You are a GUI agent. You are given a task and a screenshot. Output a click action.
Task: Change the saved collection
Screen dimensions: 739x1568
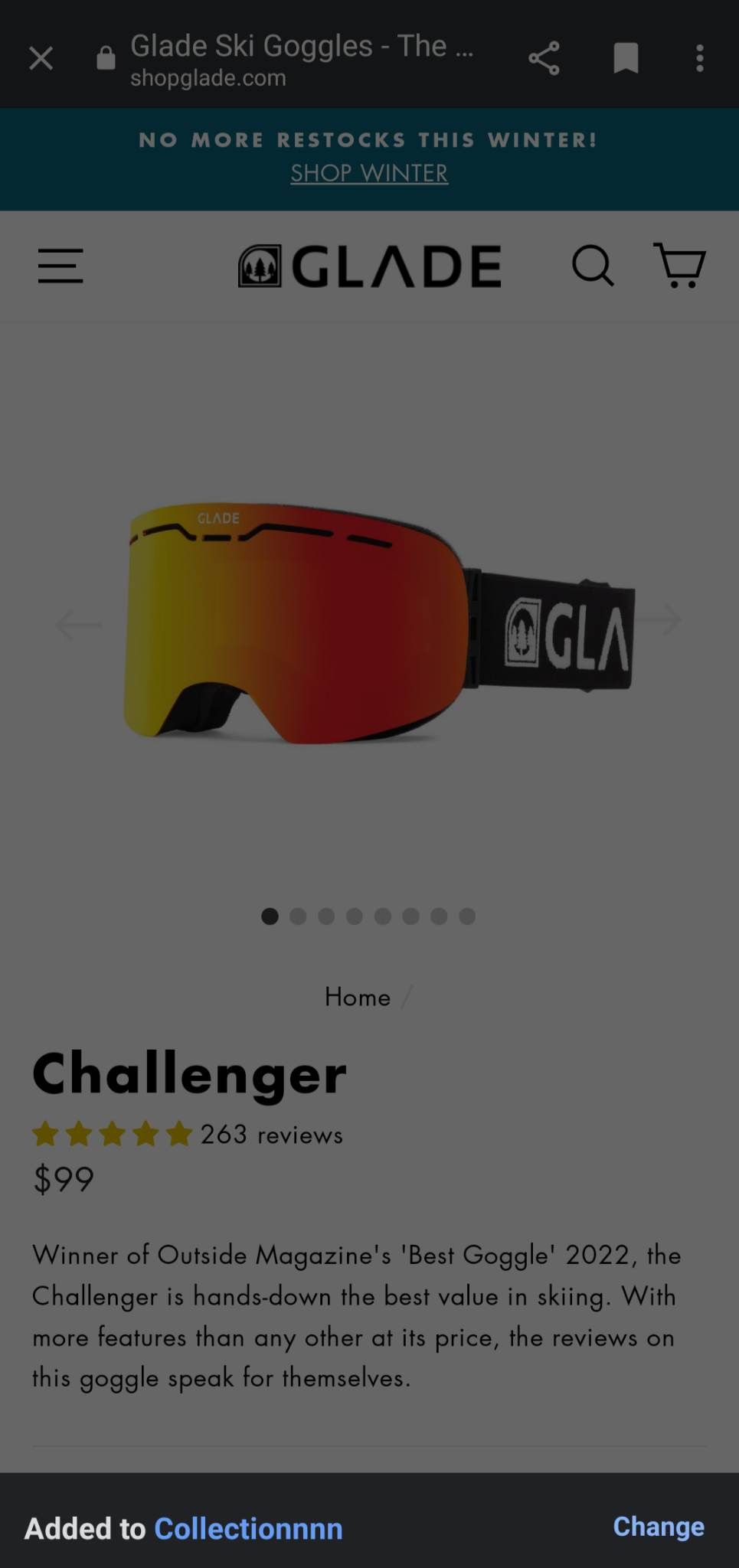[x=659, y=1527]
